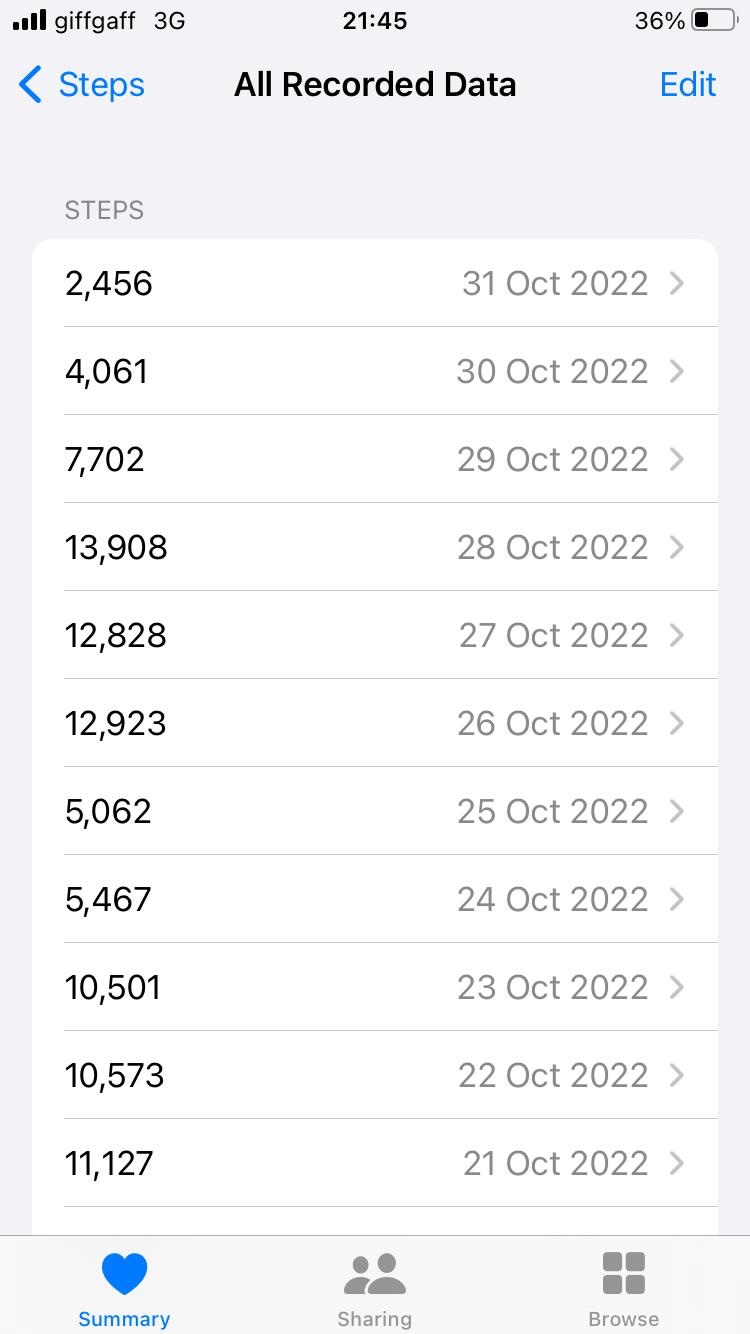Image resolution: width=750 pixels, height=1334 pixels.
Task: Open the 12,923 steps record
Action: tap(375, 723)
